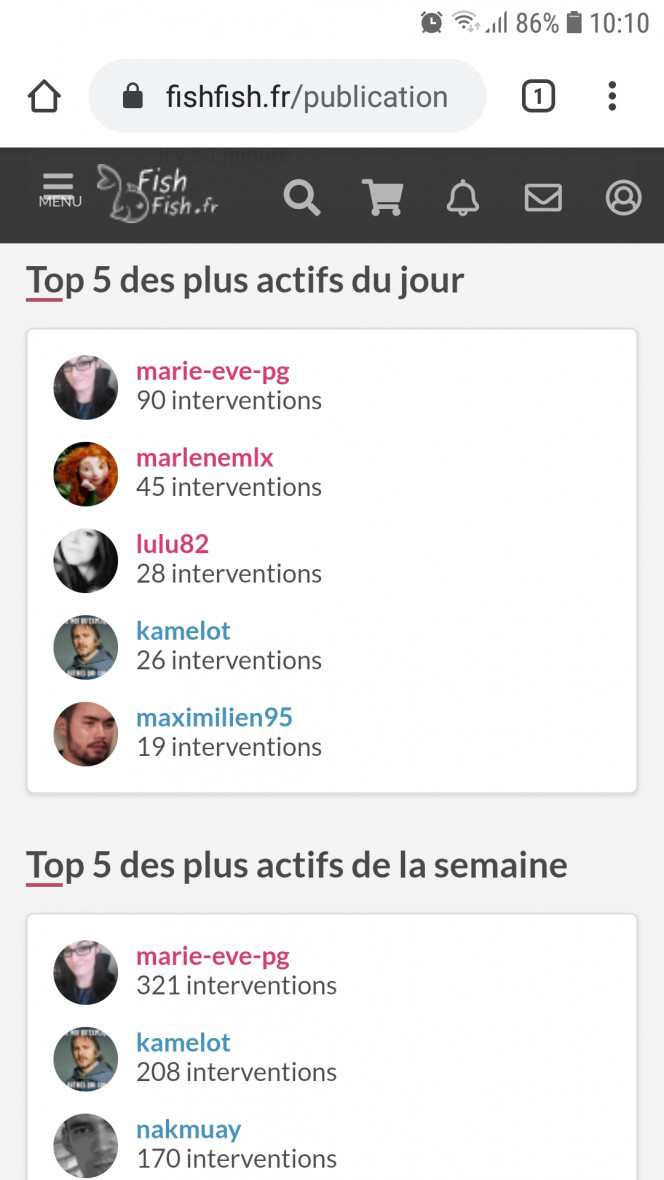Tap the search magnifier icon
Image resolution: width=664 pixels, height=1180 pixels.
click(302, 198)
